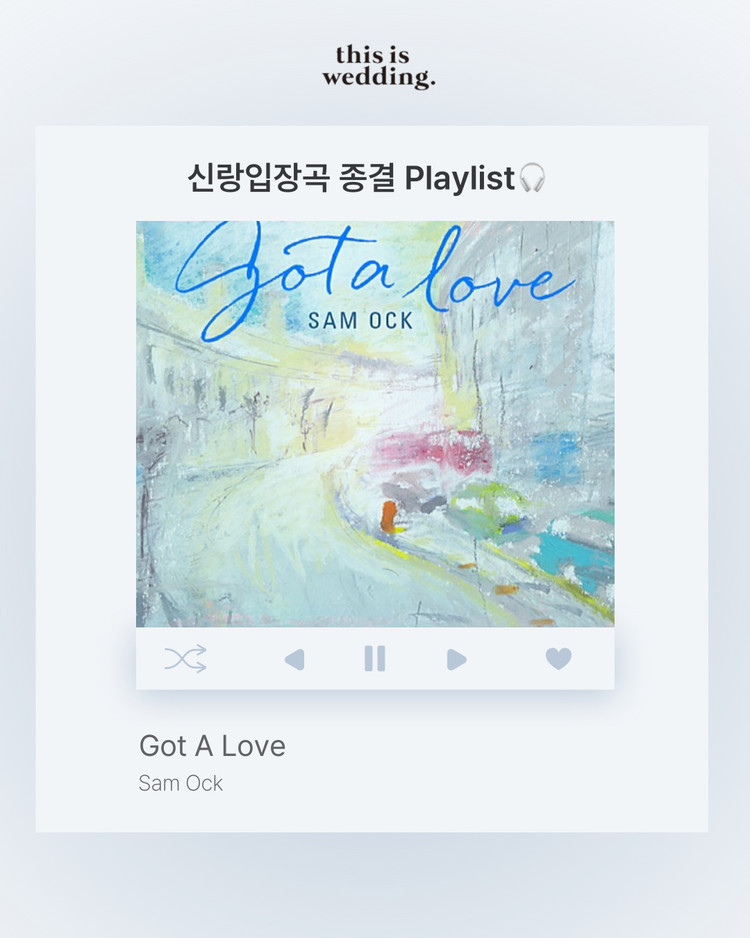Click the previous-track icon
Viewport: 750px width, 938px height.
click(295, 659)
